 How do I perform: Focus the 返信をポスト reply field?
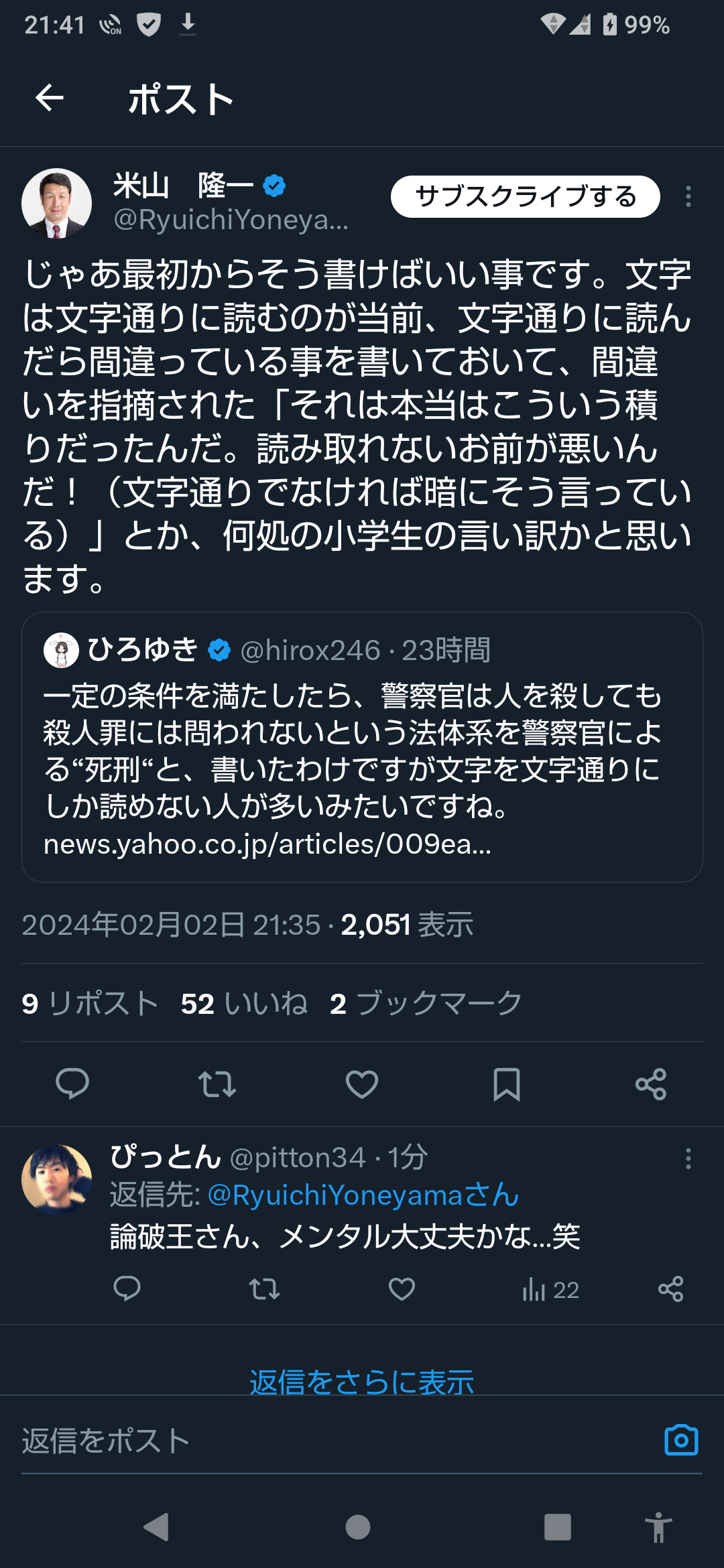(x=335, y=1441)
